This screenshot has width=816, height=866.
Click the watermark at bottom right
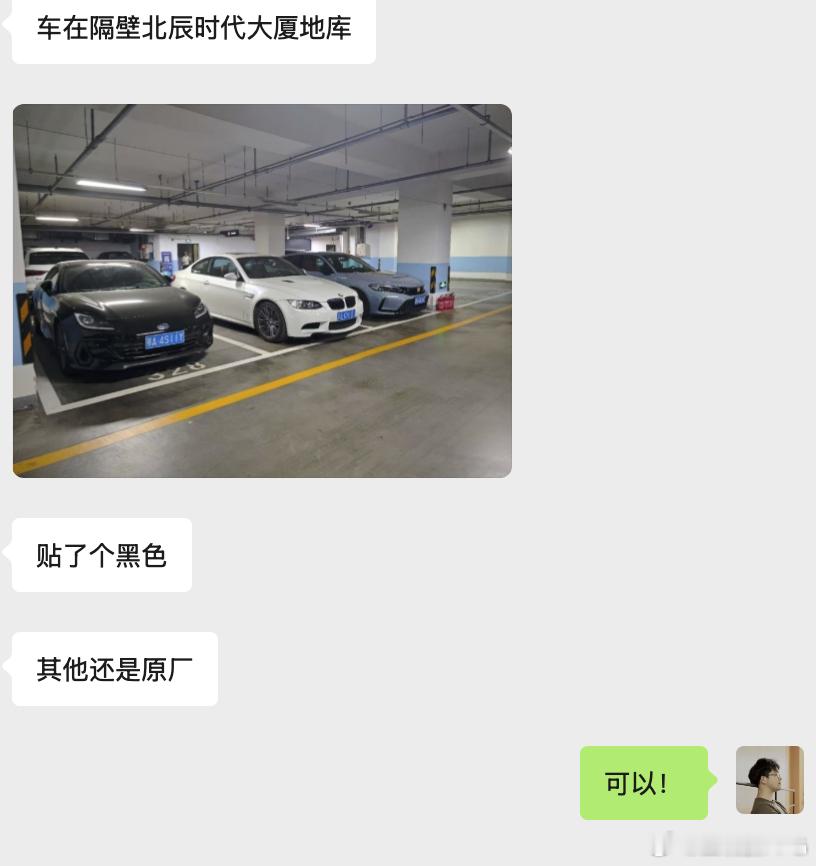coord(730,845)
